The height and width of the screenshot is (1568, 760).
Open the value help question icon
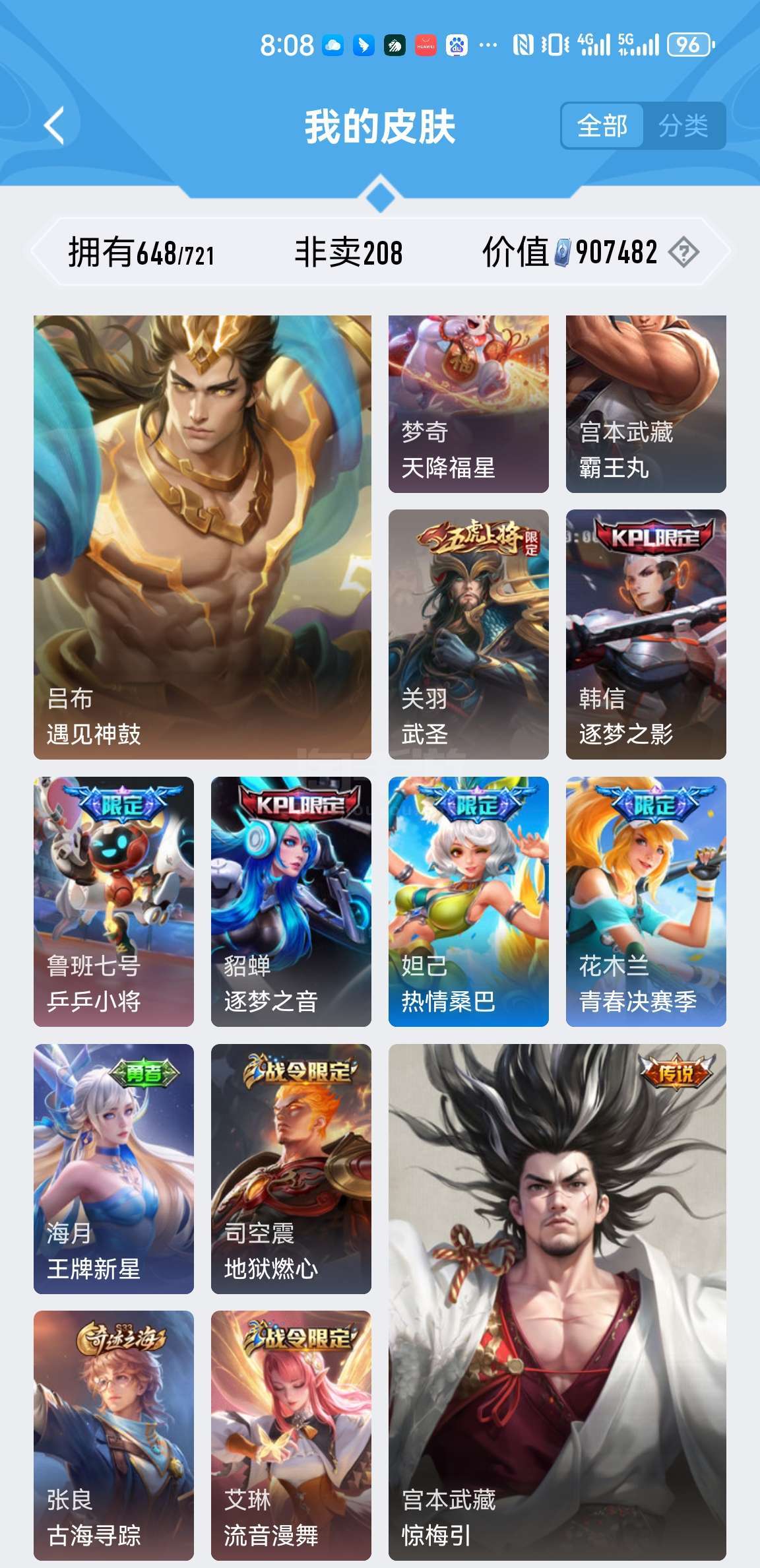point(683,252)
